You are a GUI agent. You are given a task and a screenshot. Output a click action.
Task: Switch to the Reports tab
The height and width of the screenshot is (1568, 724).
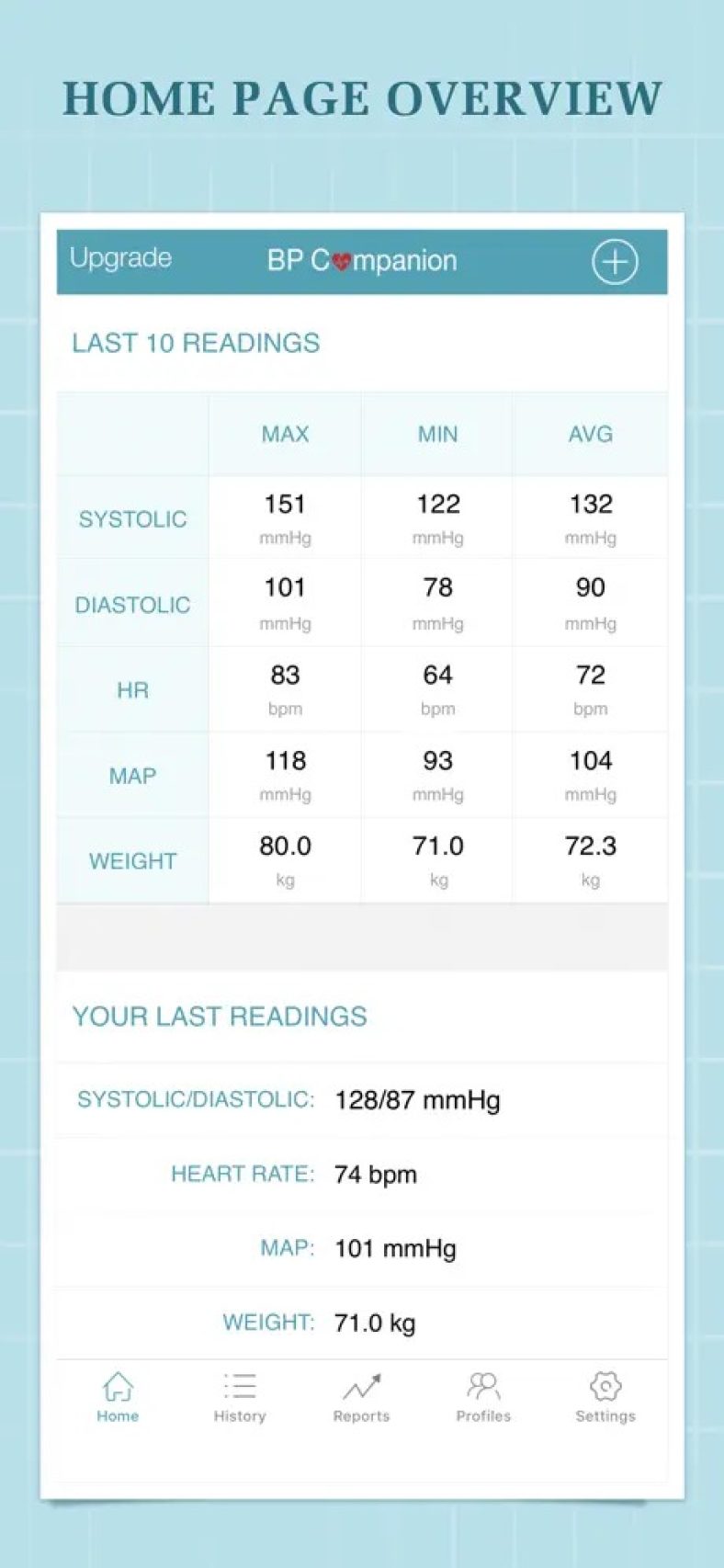pyautogui.click(x=361, y=1397)
